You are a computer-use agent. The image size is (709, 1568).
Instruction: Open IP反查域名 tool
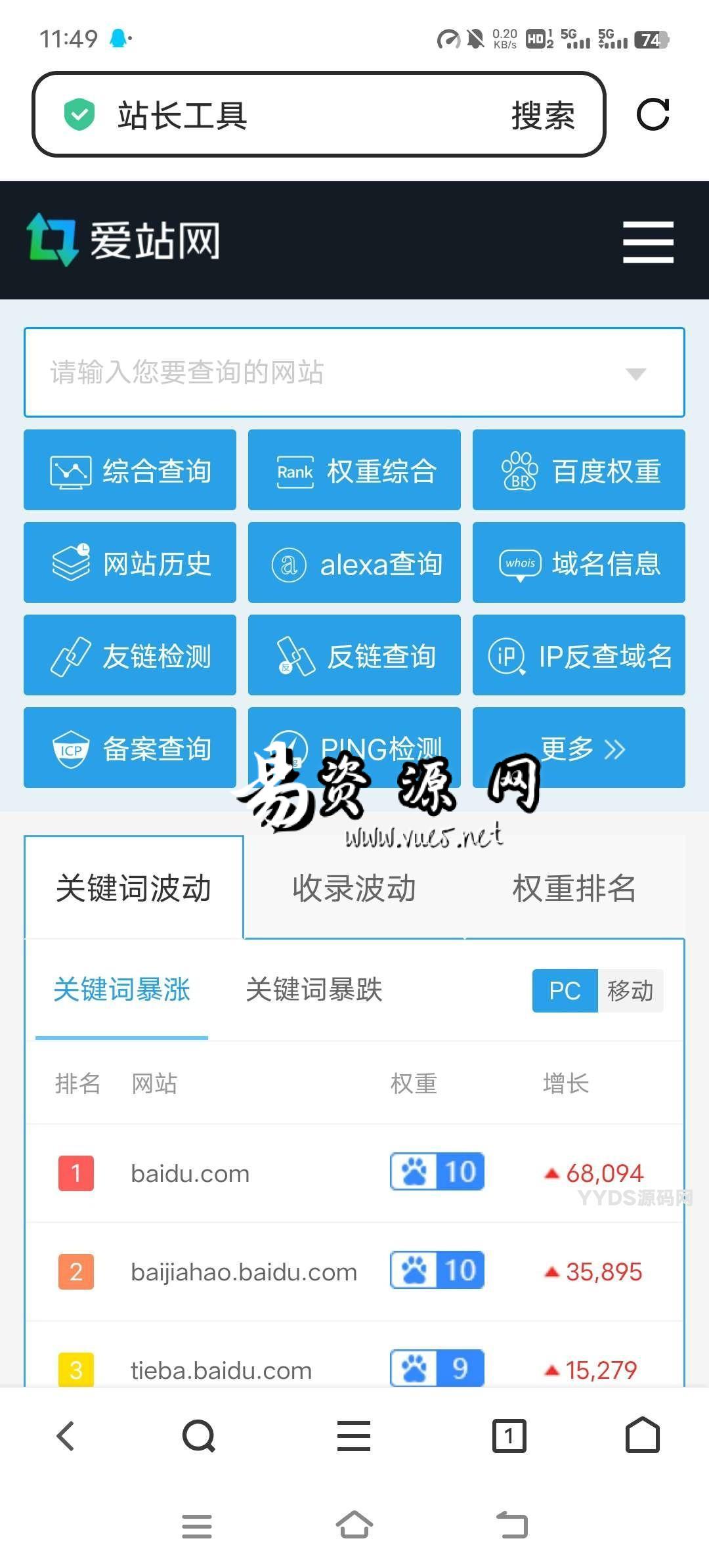point(579,655)
